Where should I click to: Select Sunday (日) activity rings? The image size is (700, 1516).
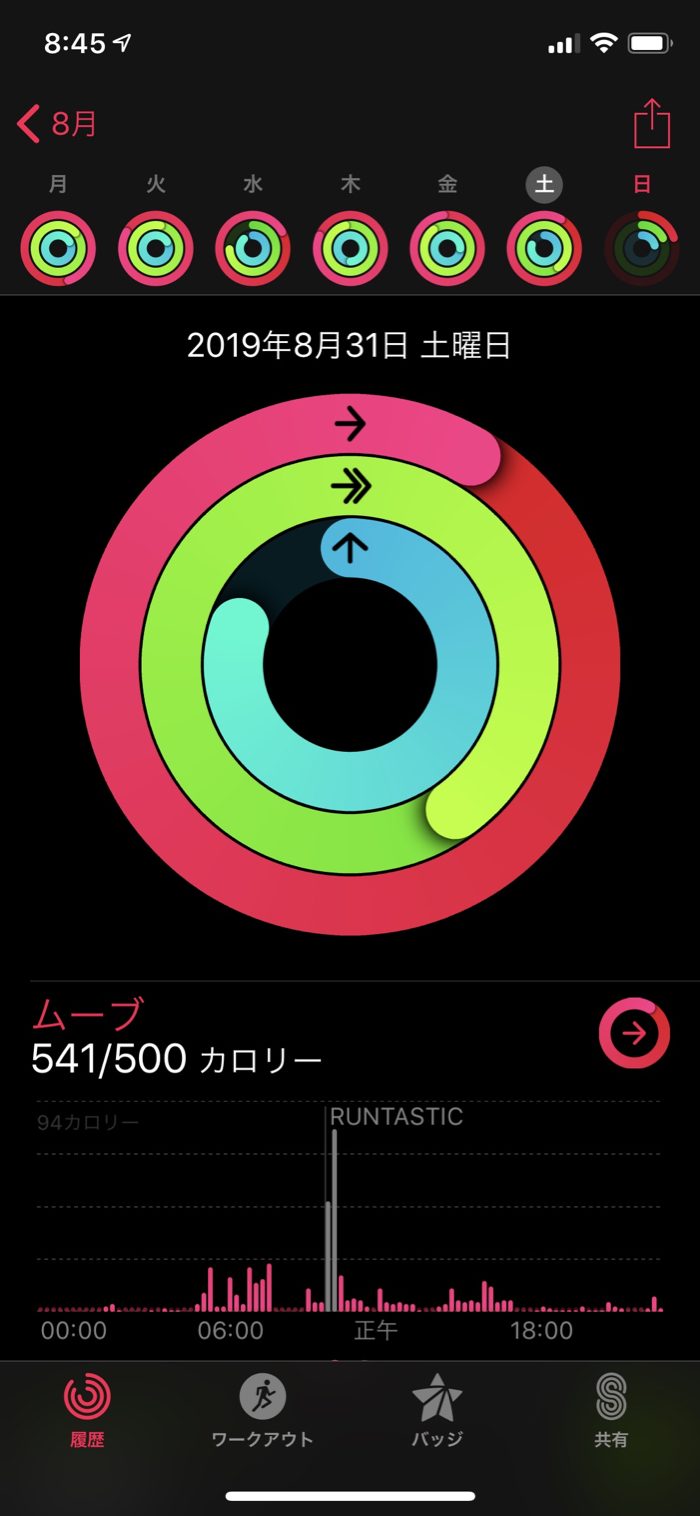click(642, 248)
